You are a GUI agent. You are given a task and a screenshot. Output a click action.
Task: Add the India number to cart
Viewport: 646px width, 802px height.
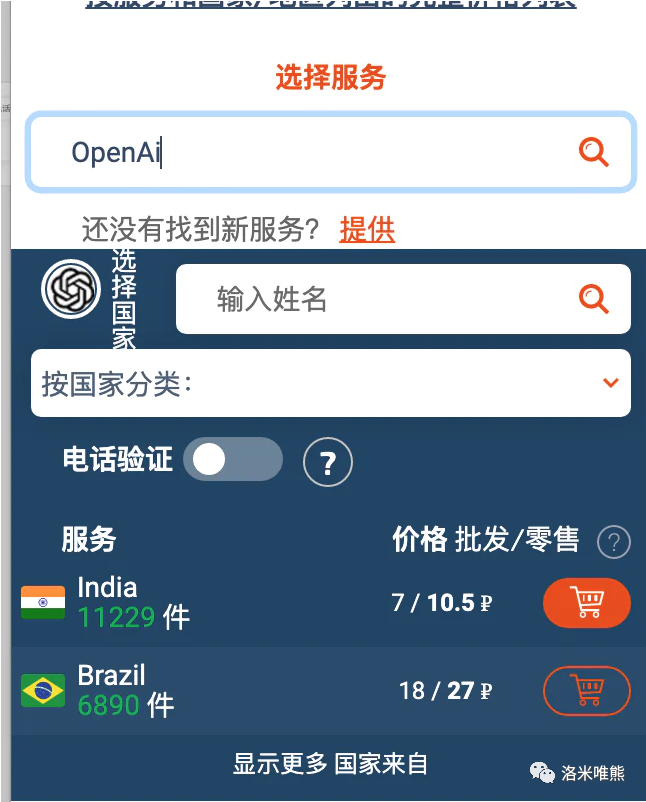[x=586, y=603]
